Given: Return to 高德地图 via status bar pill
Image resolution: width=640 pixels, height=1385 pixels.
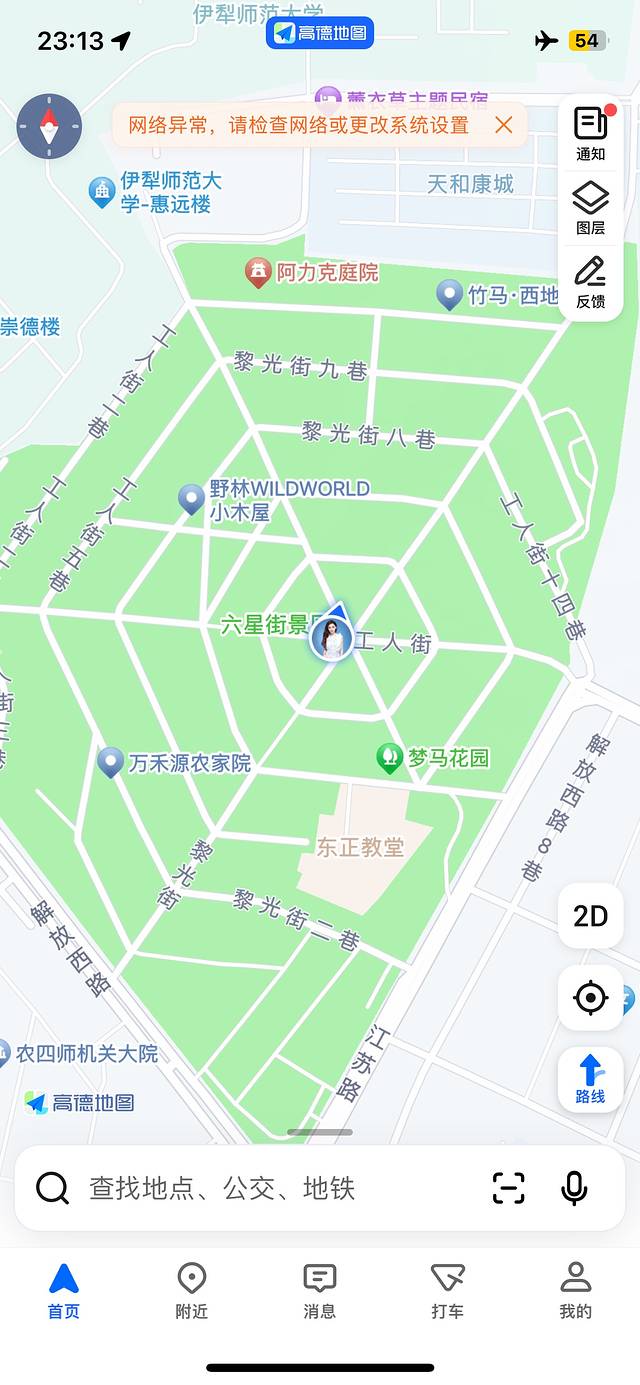Looking at the screenshot, I should (x=320, y=33).
